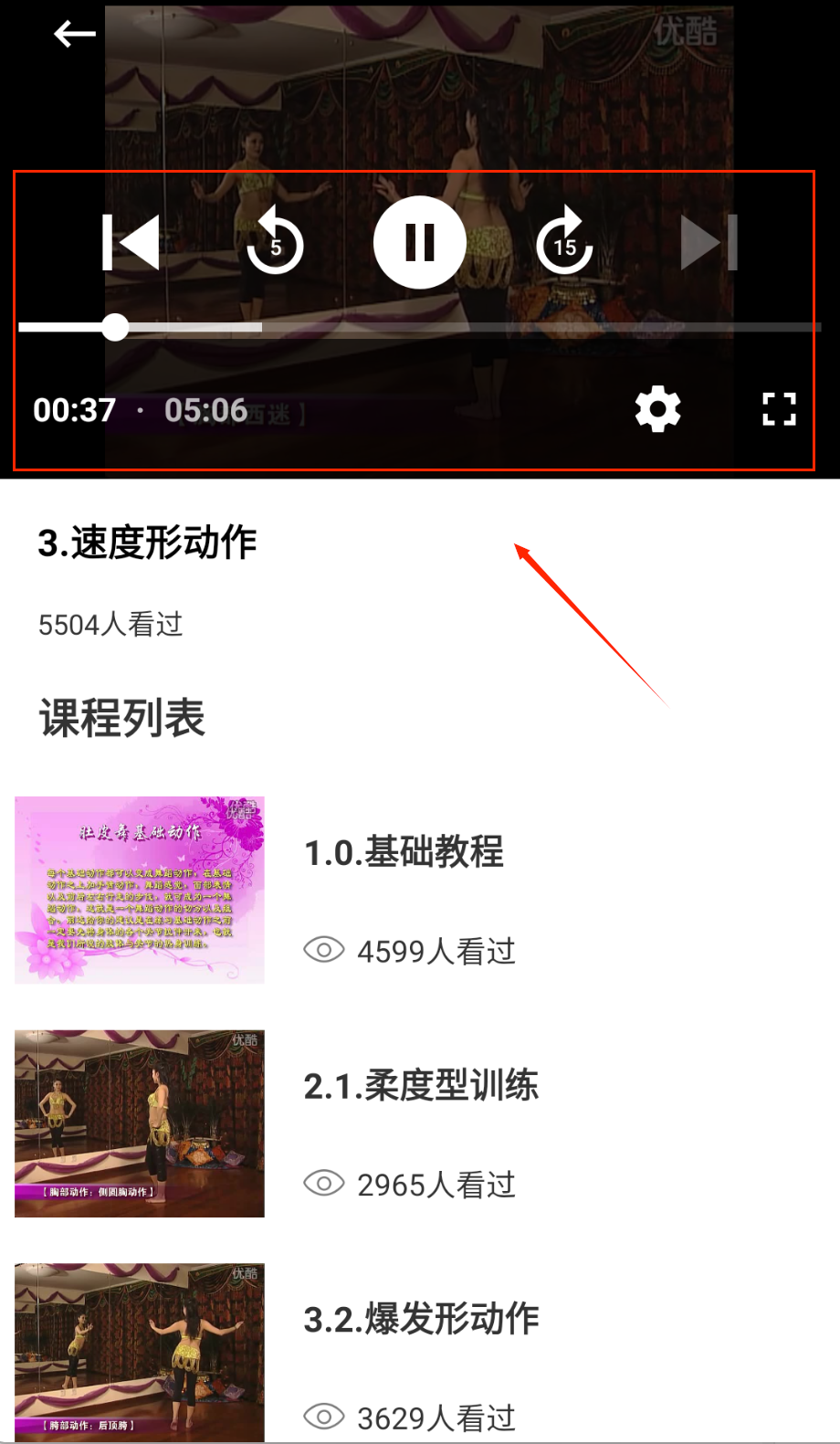Enter fullscreen mode
The width and height of the screenshot is (840, 1444).
pyautogui.click(x=779, y=409)
